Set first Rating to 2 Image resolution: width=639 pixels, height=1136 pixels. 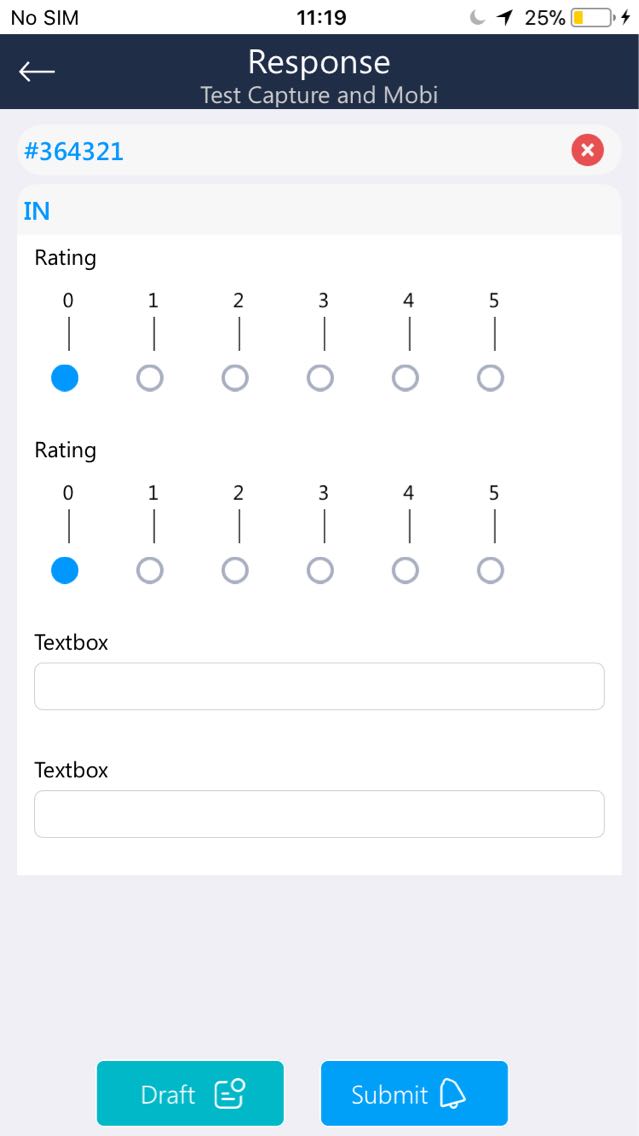(x=235, y=378)
